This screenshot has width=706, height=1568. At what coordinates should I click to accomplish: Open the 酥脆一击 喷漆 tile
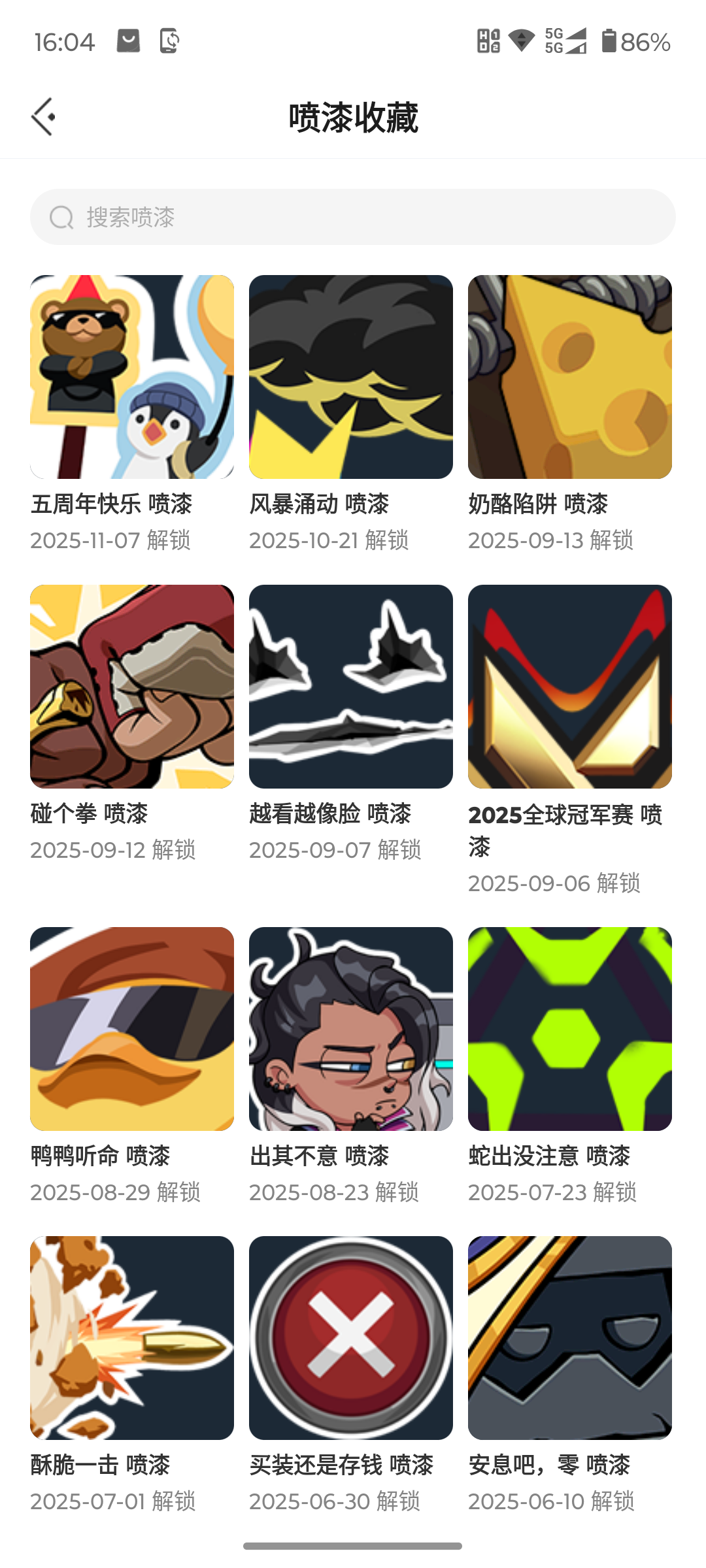tap(132, 1338)
